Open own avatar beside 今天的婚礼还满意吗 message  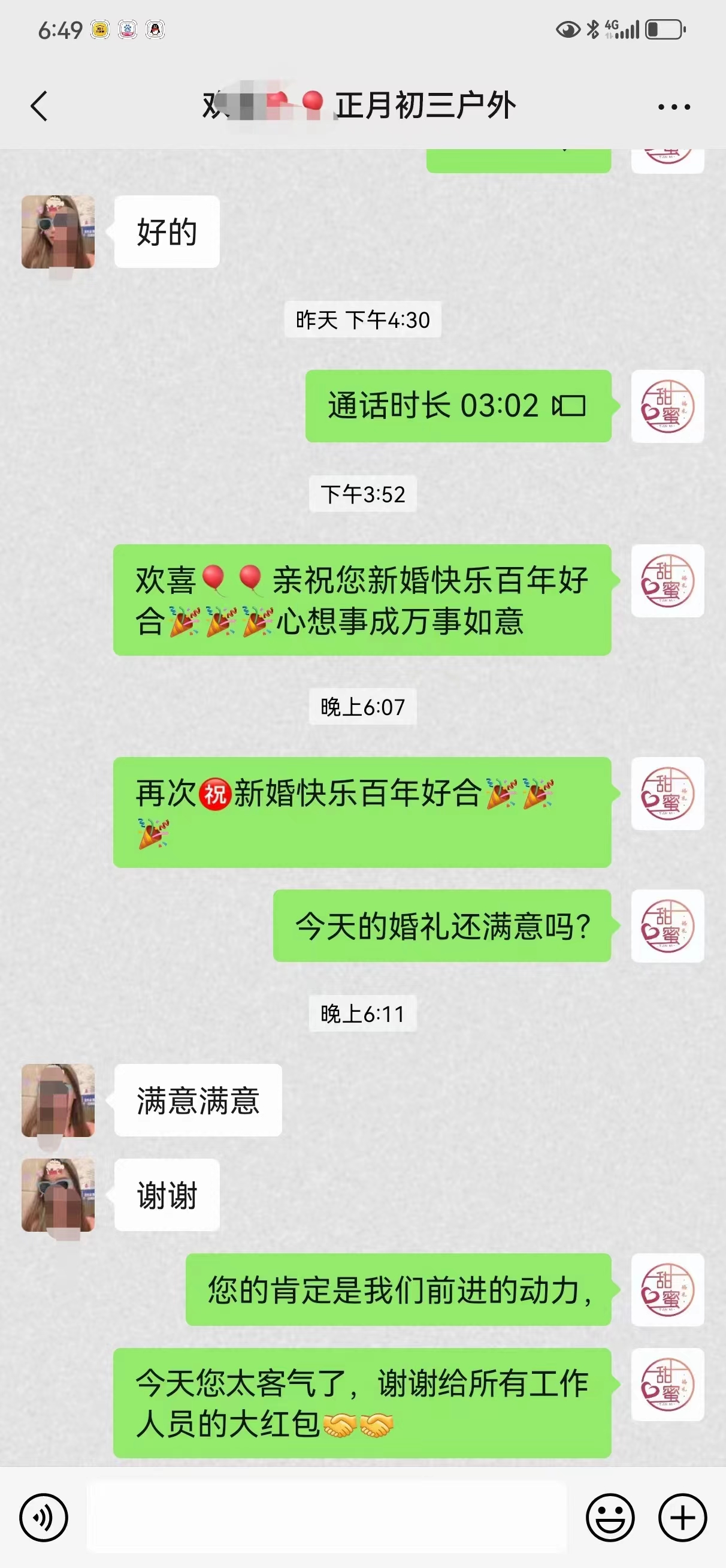click(x=667, y=926)
